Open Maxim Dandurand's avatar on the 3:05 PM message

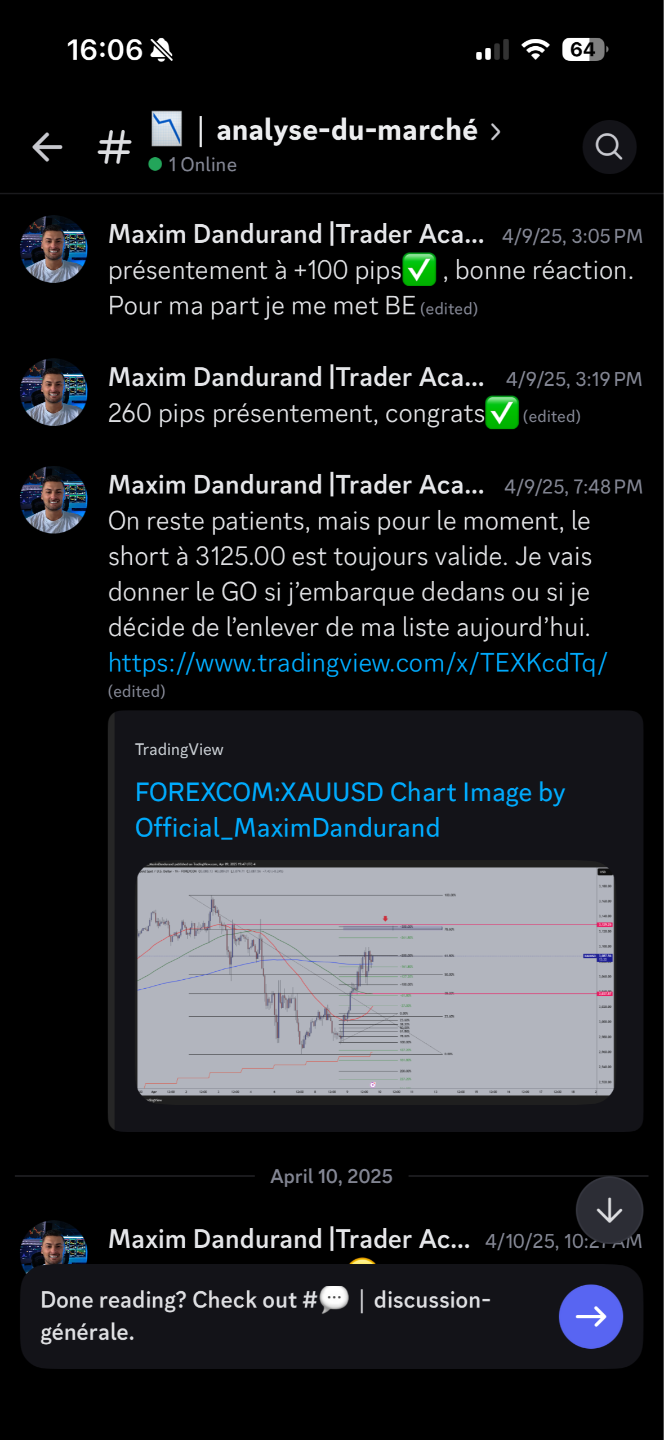point(54,249)
